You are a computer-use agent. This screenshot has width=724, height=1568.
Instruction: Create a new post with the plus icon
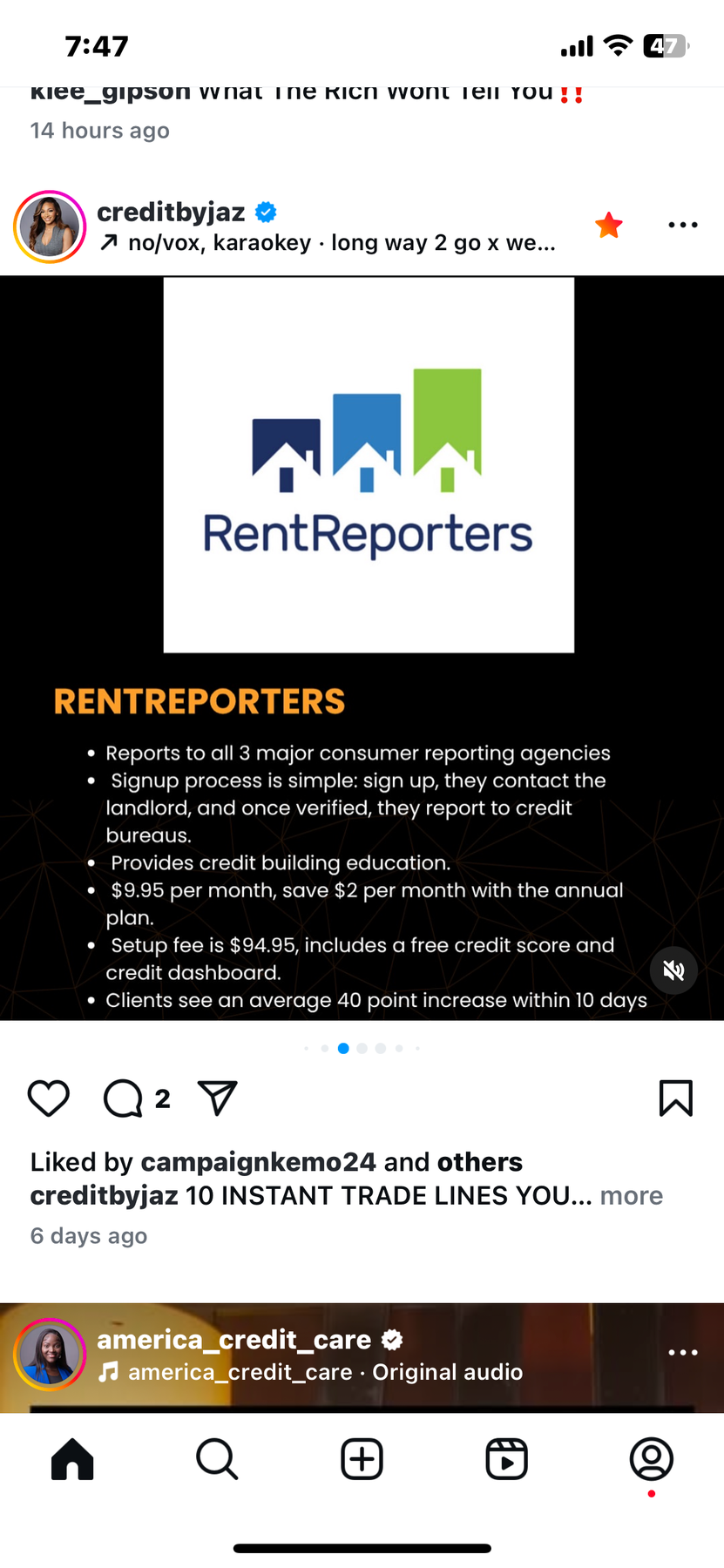tap(362, 1460)
